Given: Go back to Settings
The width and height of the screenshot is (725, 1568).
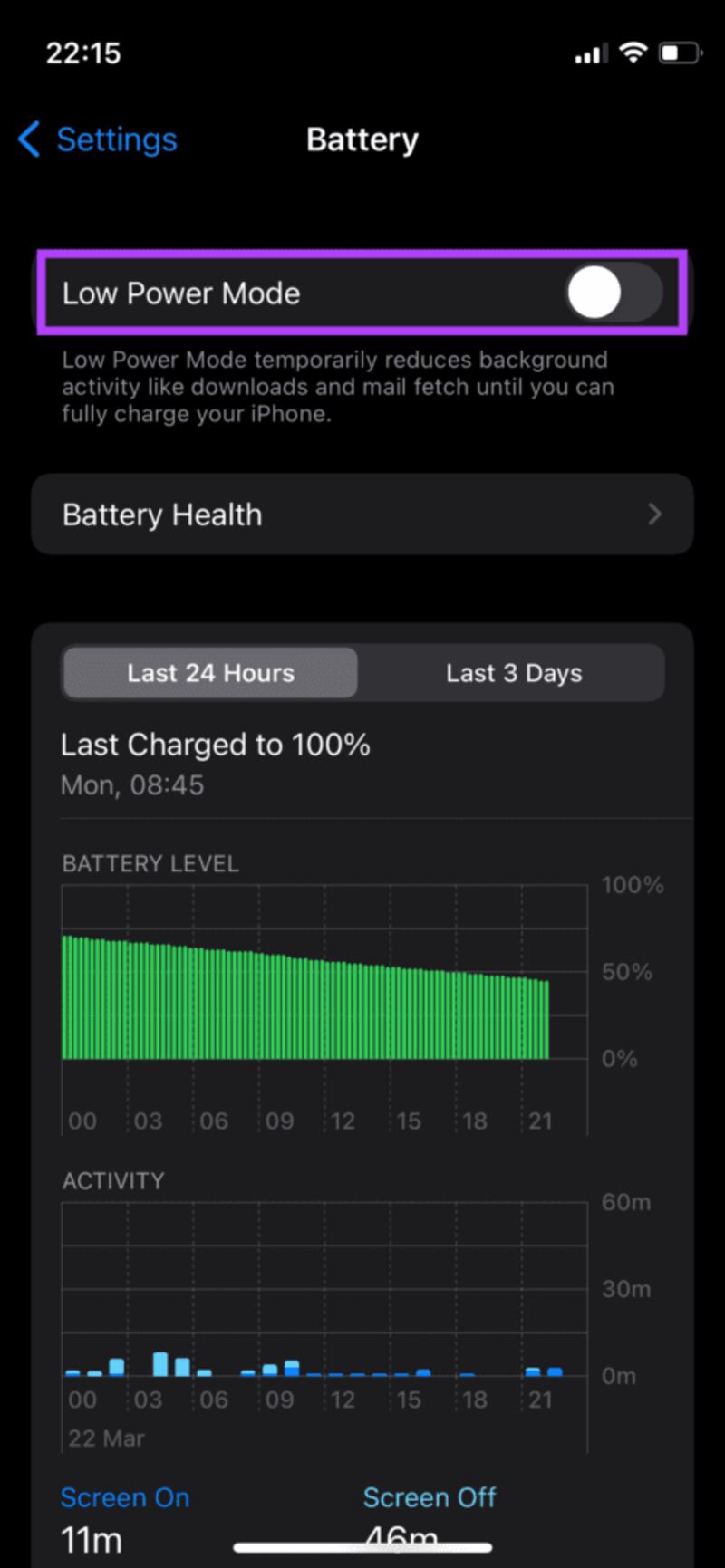Looking at the screenshot, I should (x=98, y=140).
